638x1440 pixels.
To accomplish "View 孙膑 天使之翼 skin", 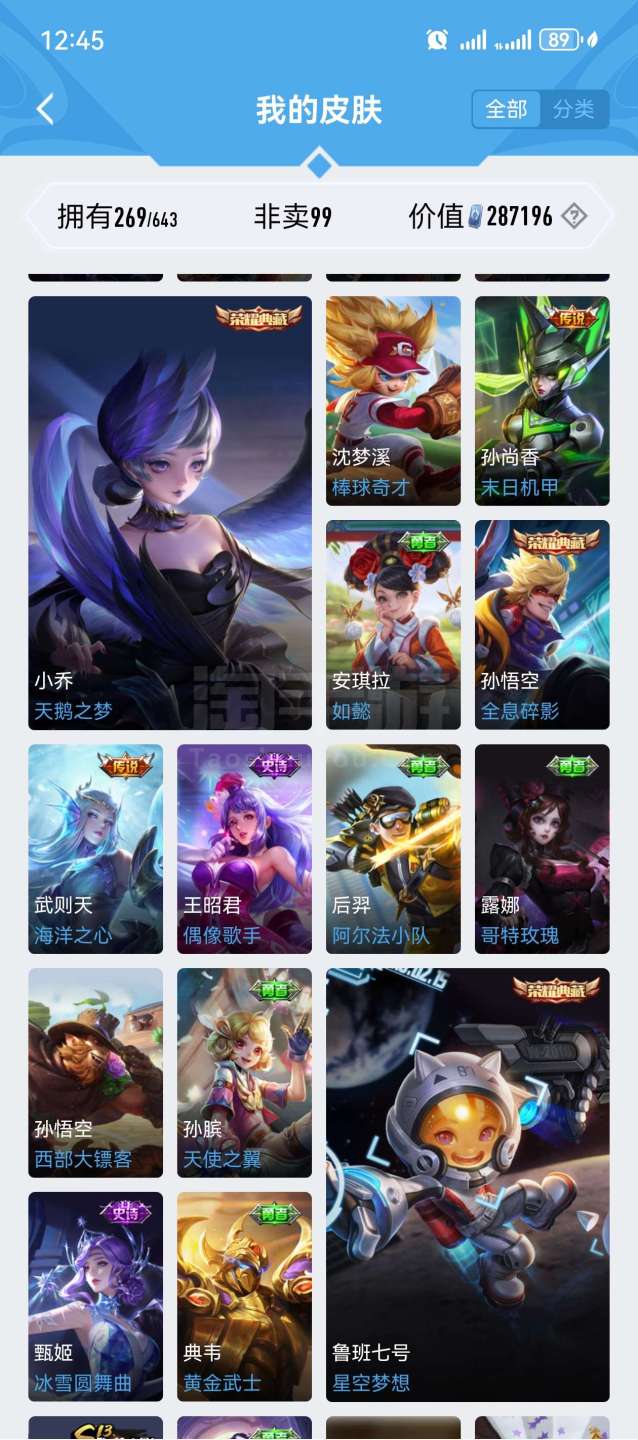I will [244, 1072].
